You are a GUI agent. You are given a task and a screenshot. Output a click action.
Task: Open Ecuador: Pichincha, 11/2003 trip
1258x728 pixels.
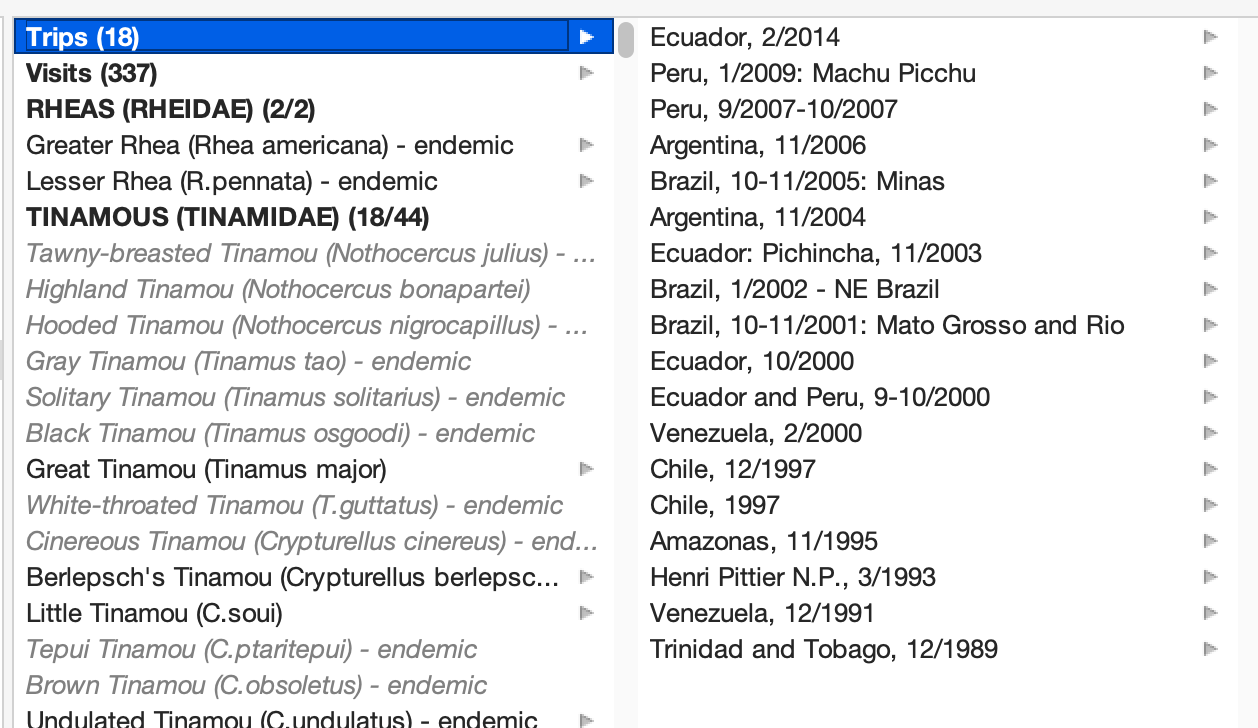(x=816, y=253)
